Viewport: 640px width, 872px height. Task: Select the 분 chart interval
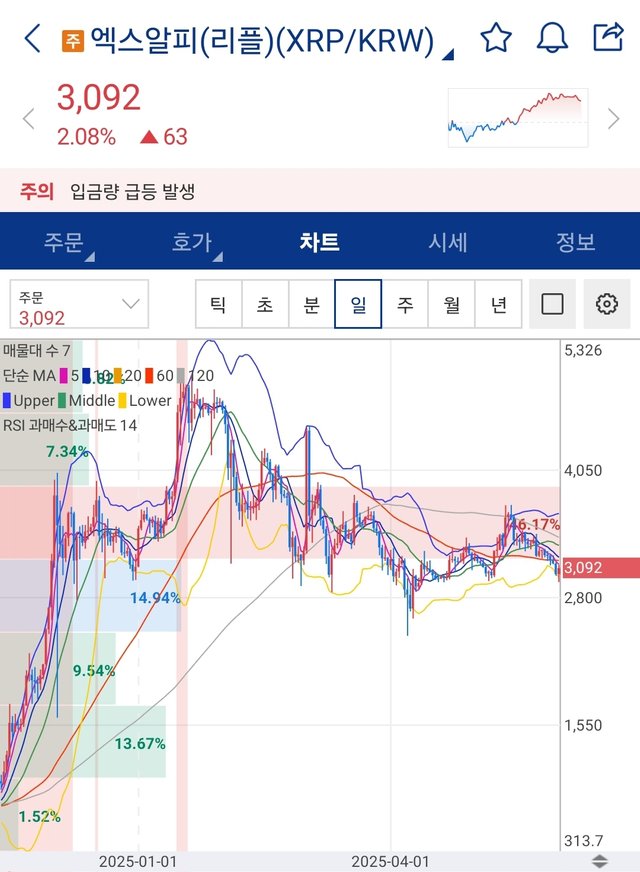pyautogui.click(x=311, y=304)
